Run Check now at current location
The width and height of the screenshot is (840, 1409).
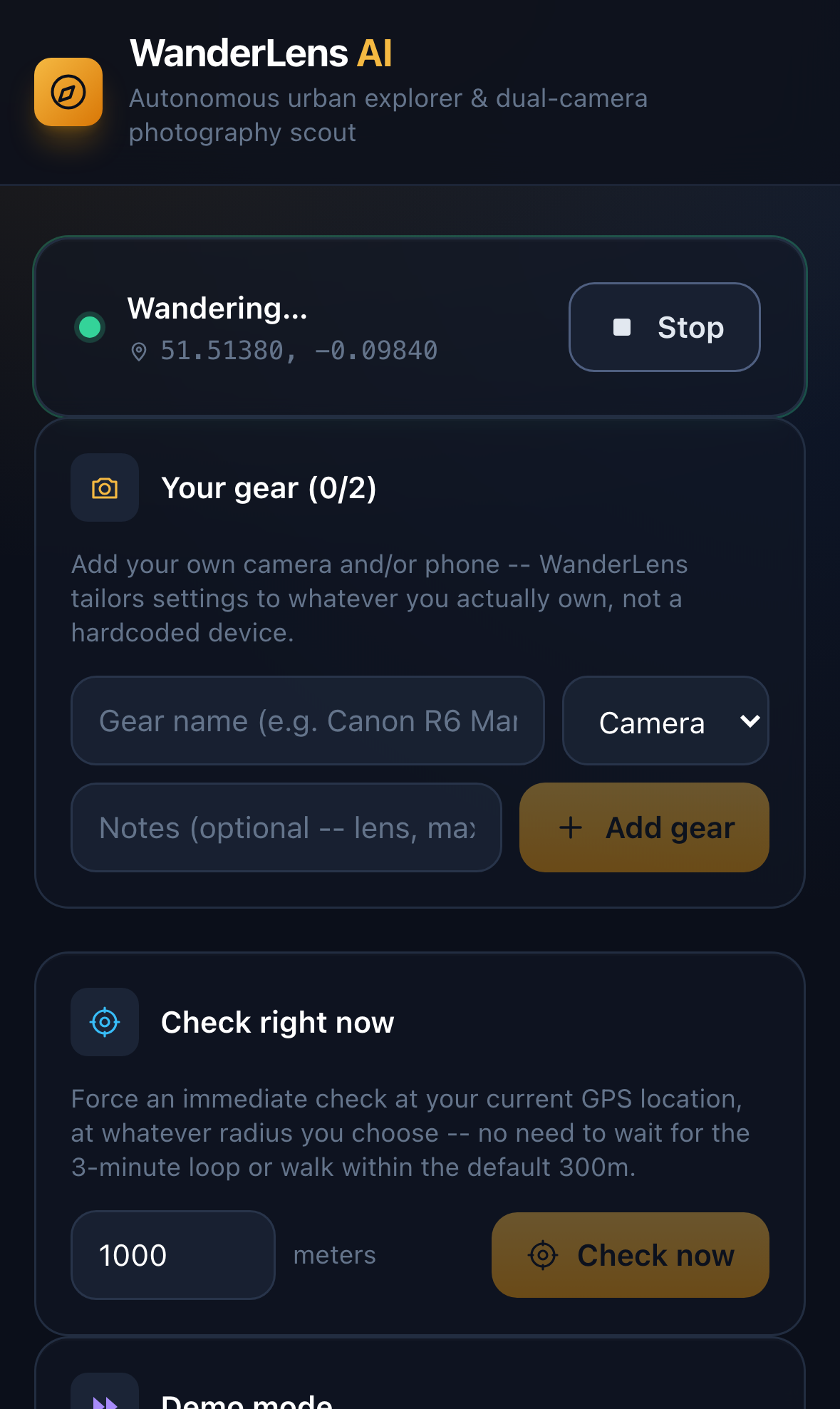tap(630, 1255)
